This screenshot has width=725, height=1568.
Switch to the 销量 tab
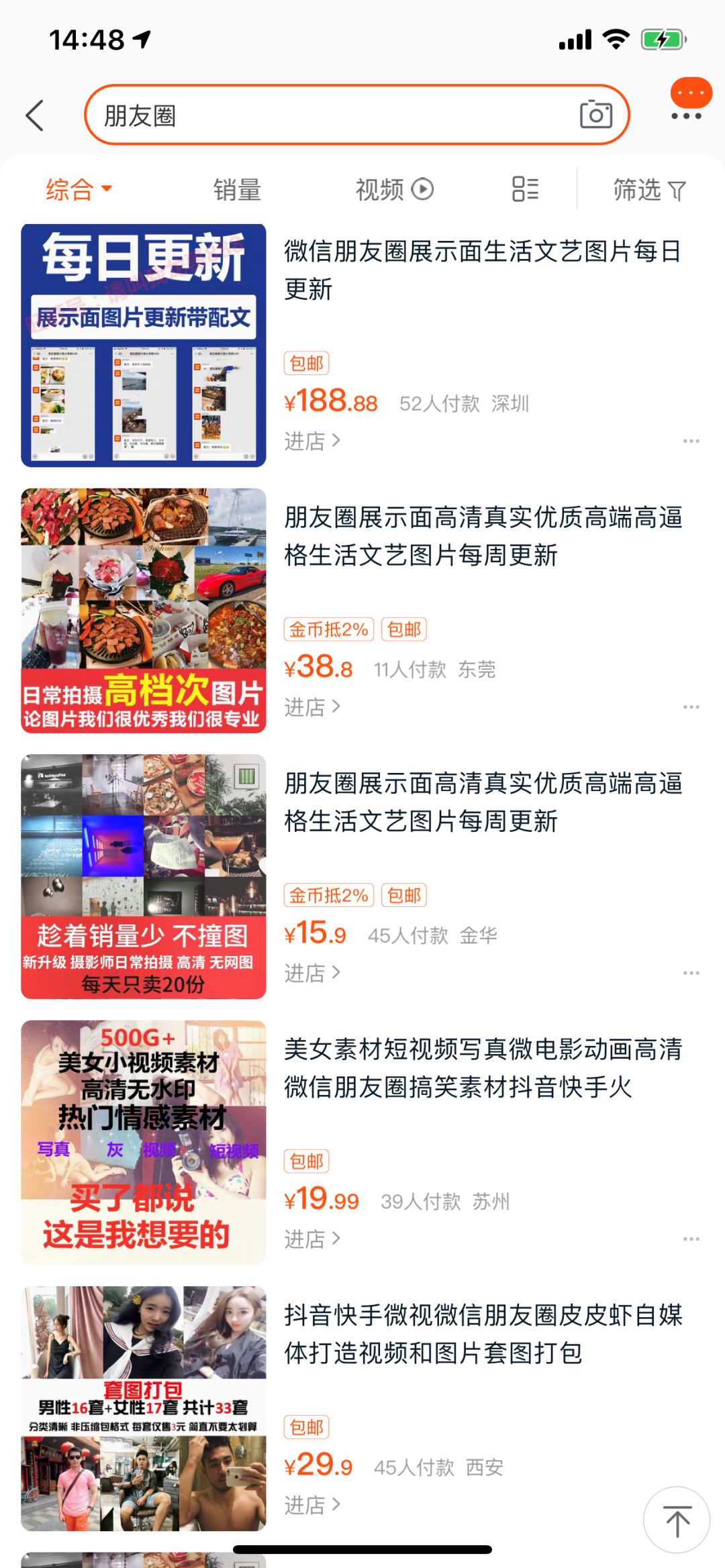point(236,190)
